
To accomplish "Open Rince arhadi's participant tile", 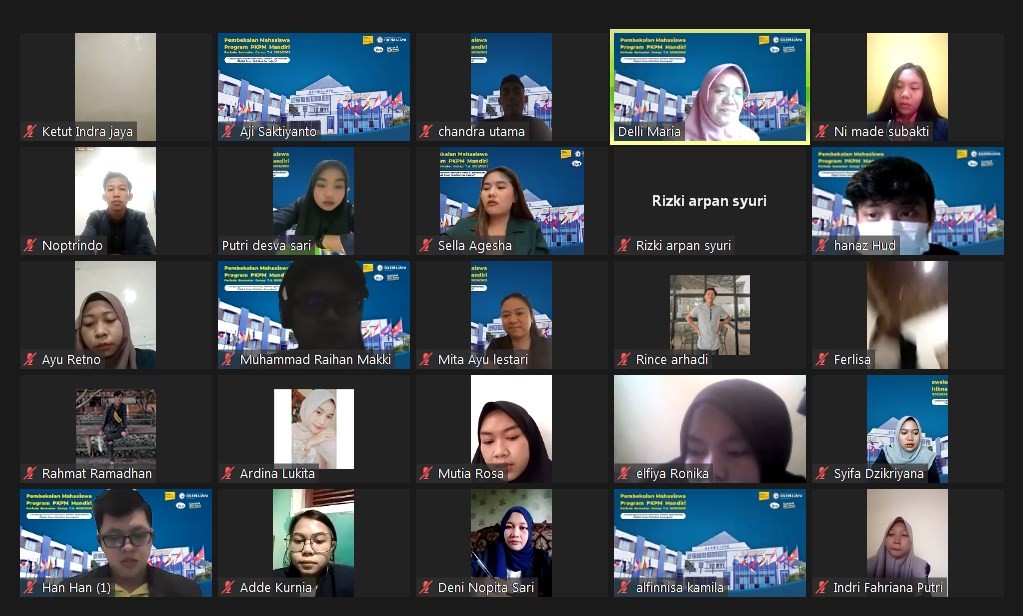I will click(x=710, y=314).
